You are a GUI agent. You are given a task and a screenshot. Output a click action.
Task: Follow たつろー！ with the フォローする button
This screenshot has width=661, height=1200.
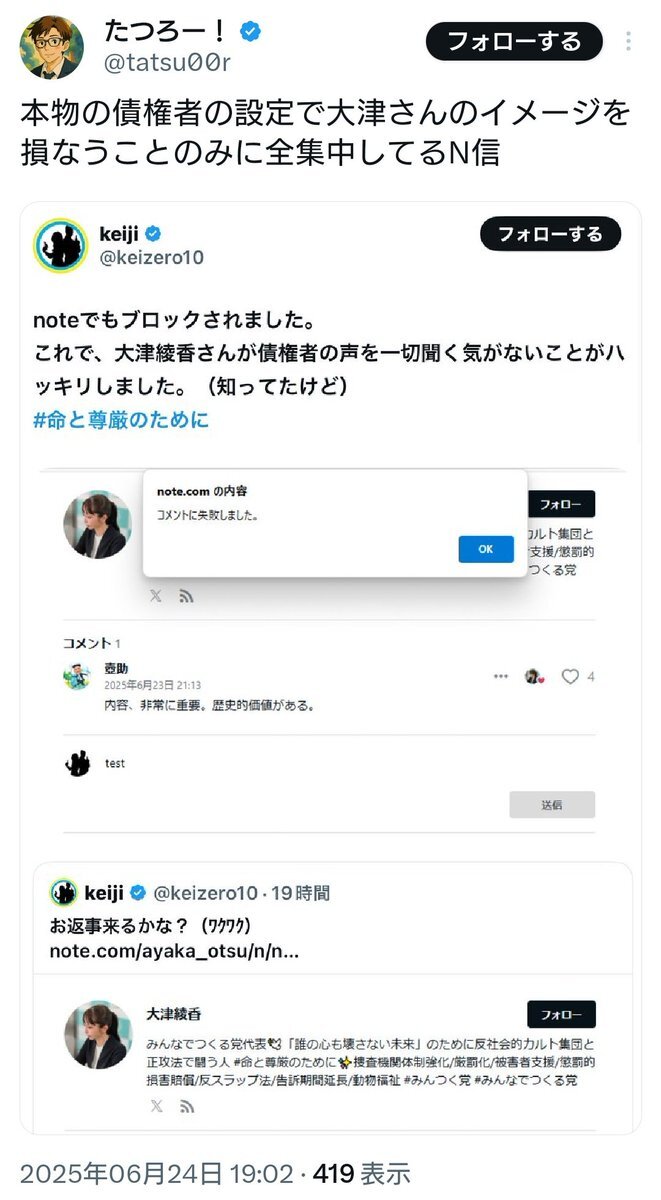(x=514, y=42)
